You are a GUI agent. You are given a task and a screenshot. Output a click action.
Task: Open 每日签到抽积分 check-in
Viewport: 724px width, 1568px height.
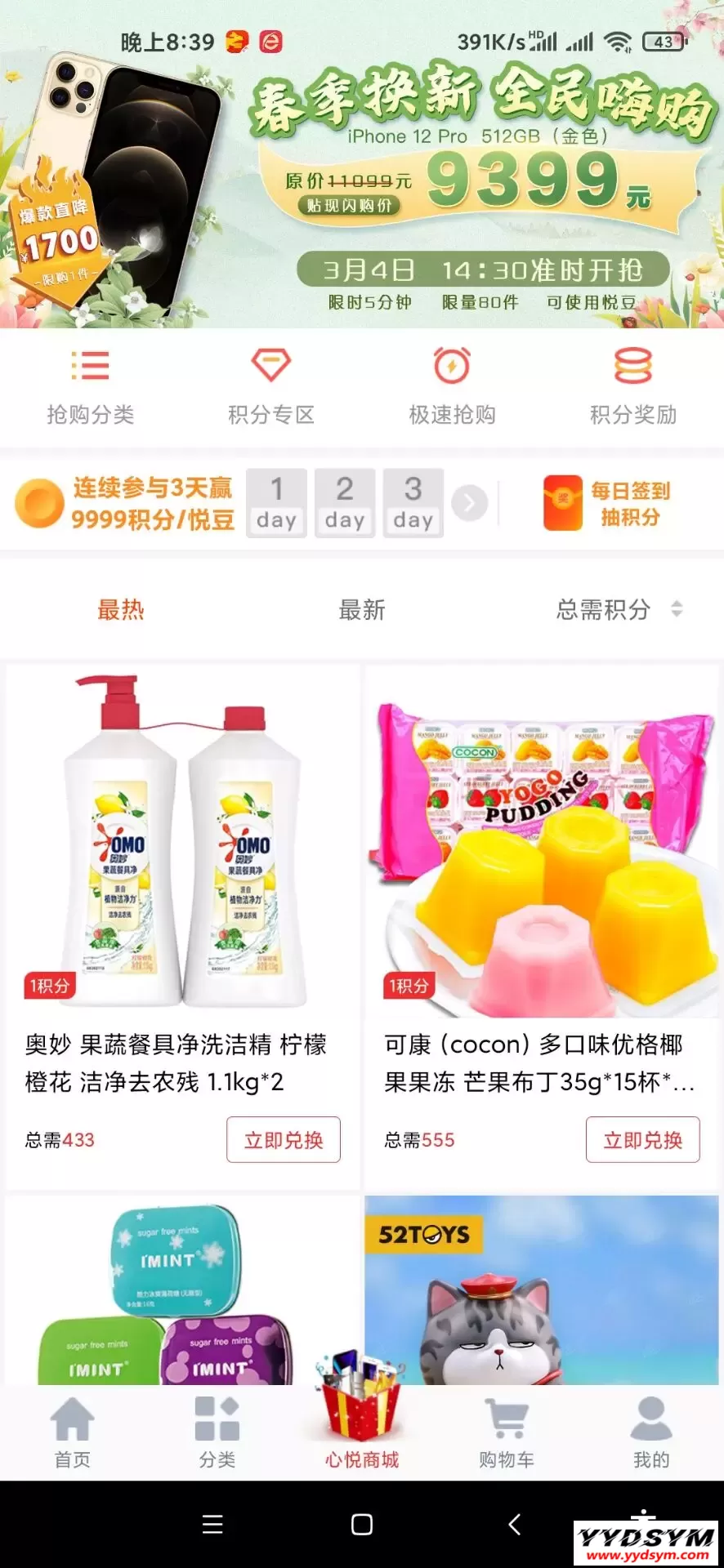606,503
